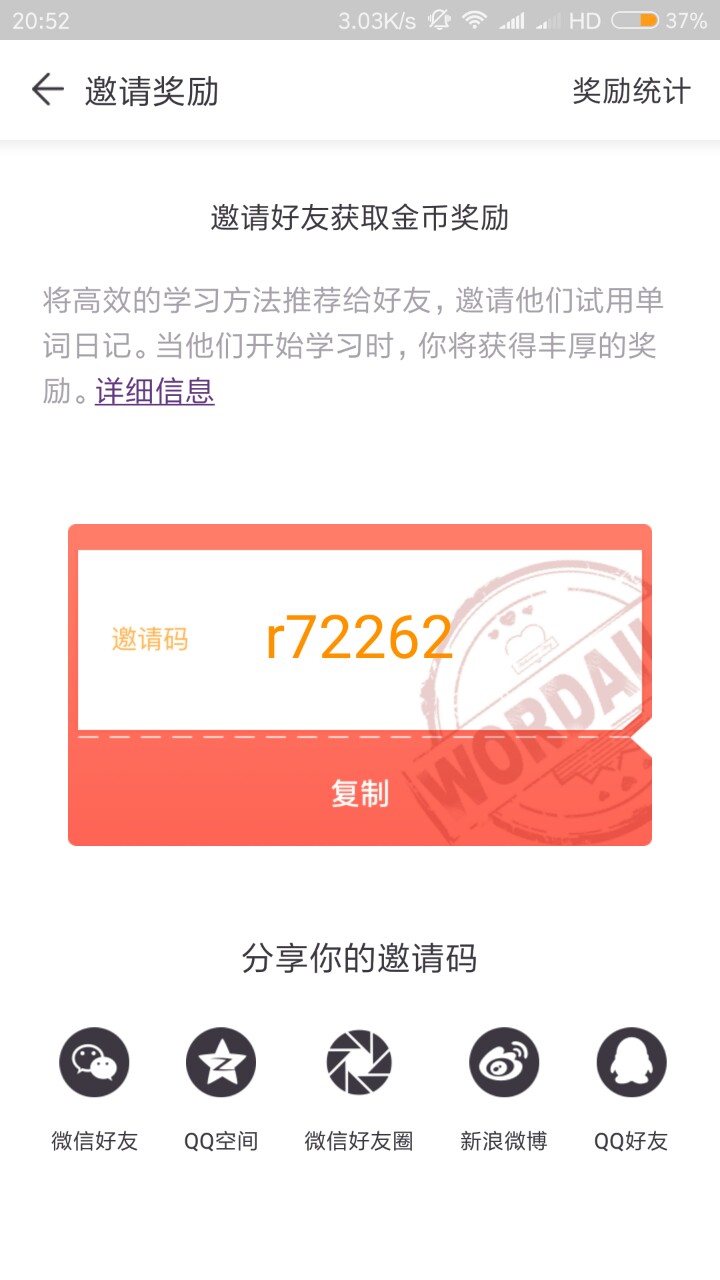This screenshot has height=1280, width=720.
Task: Go back using the arrow icon
Action: click(47, 90)
